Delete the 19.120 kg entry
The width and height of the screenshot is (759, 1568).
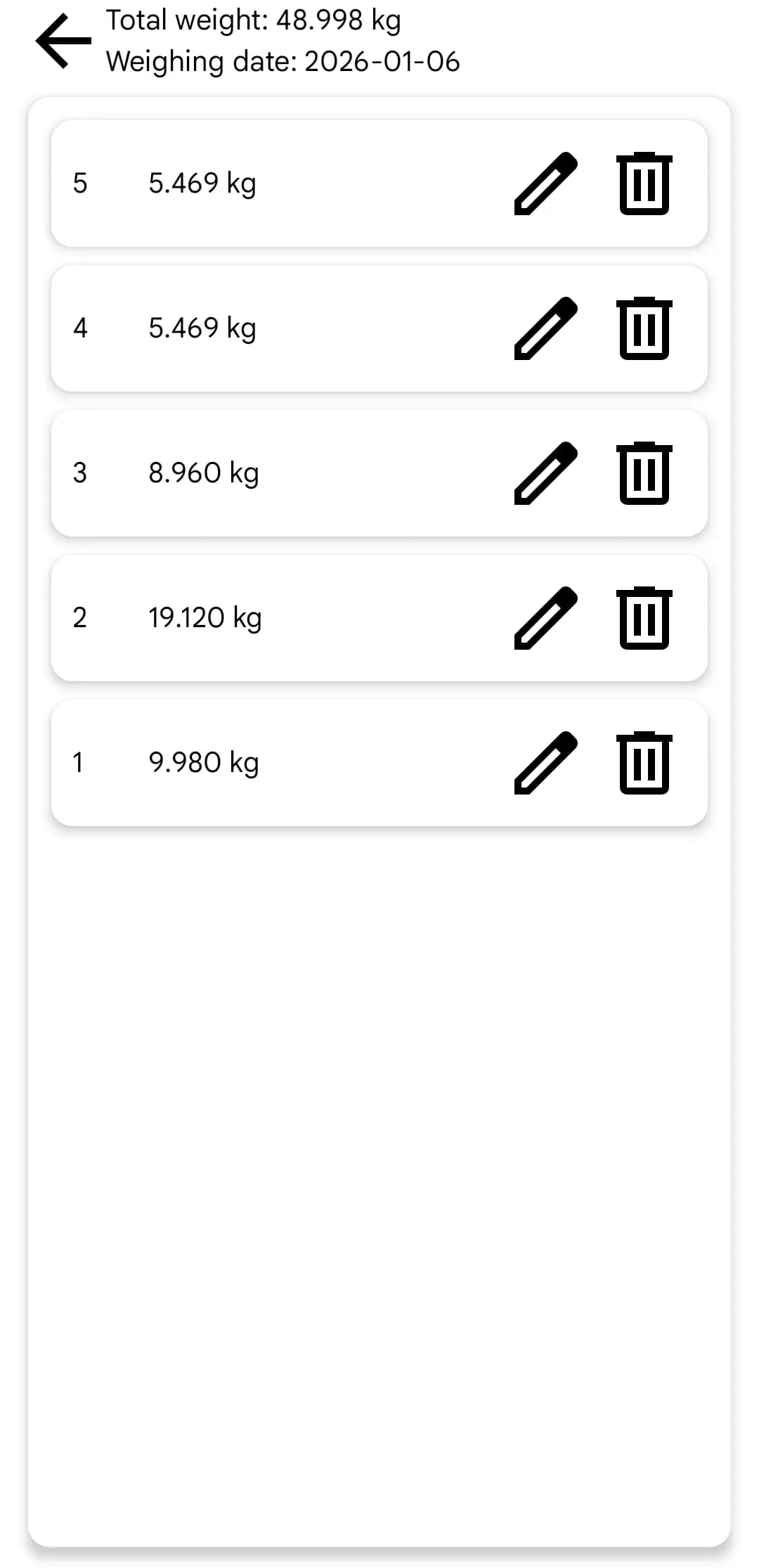tap(644, 618)
